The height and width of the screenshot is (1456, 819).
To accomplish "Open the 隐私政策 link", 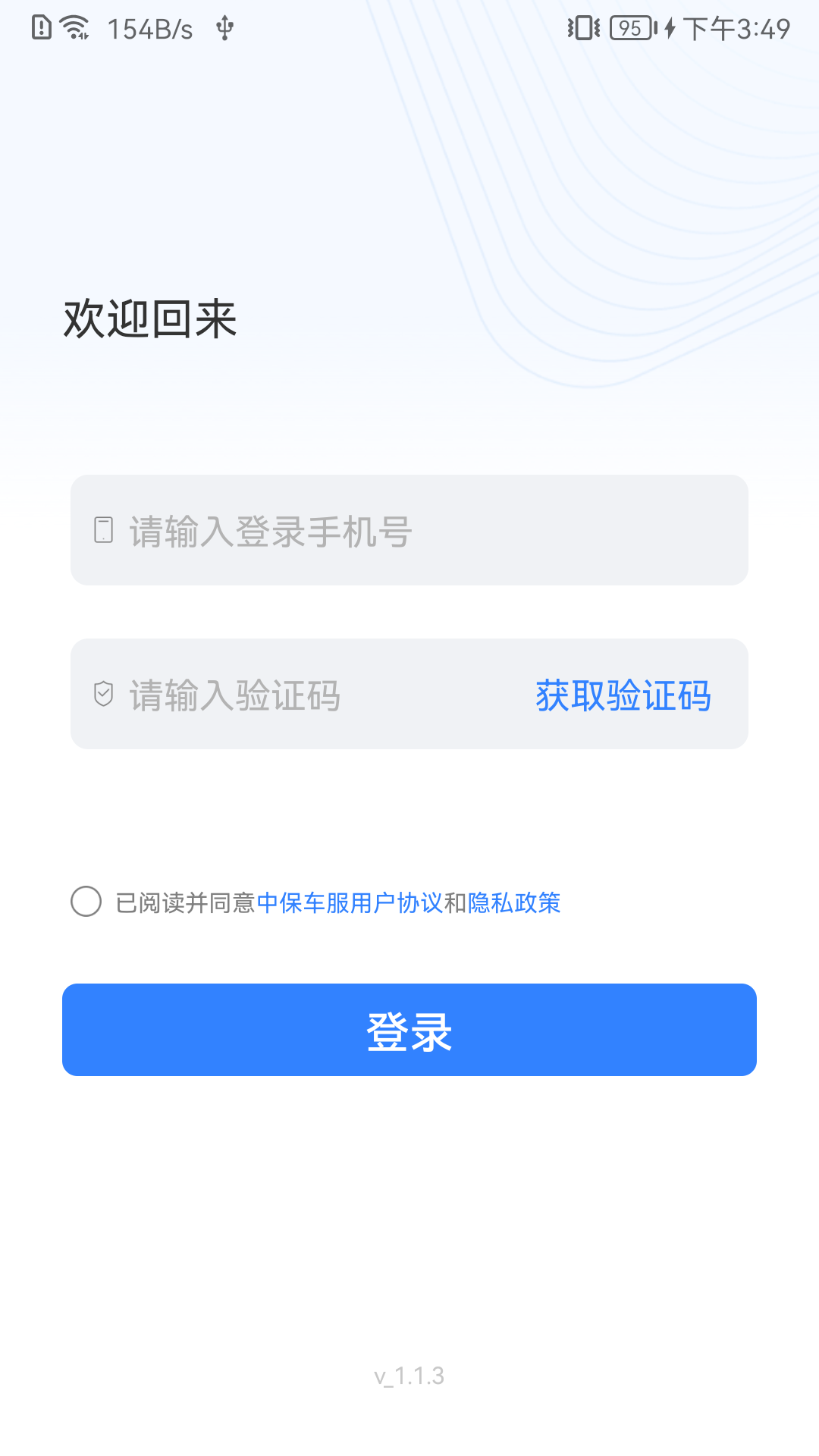I will coord(514,902).
